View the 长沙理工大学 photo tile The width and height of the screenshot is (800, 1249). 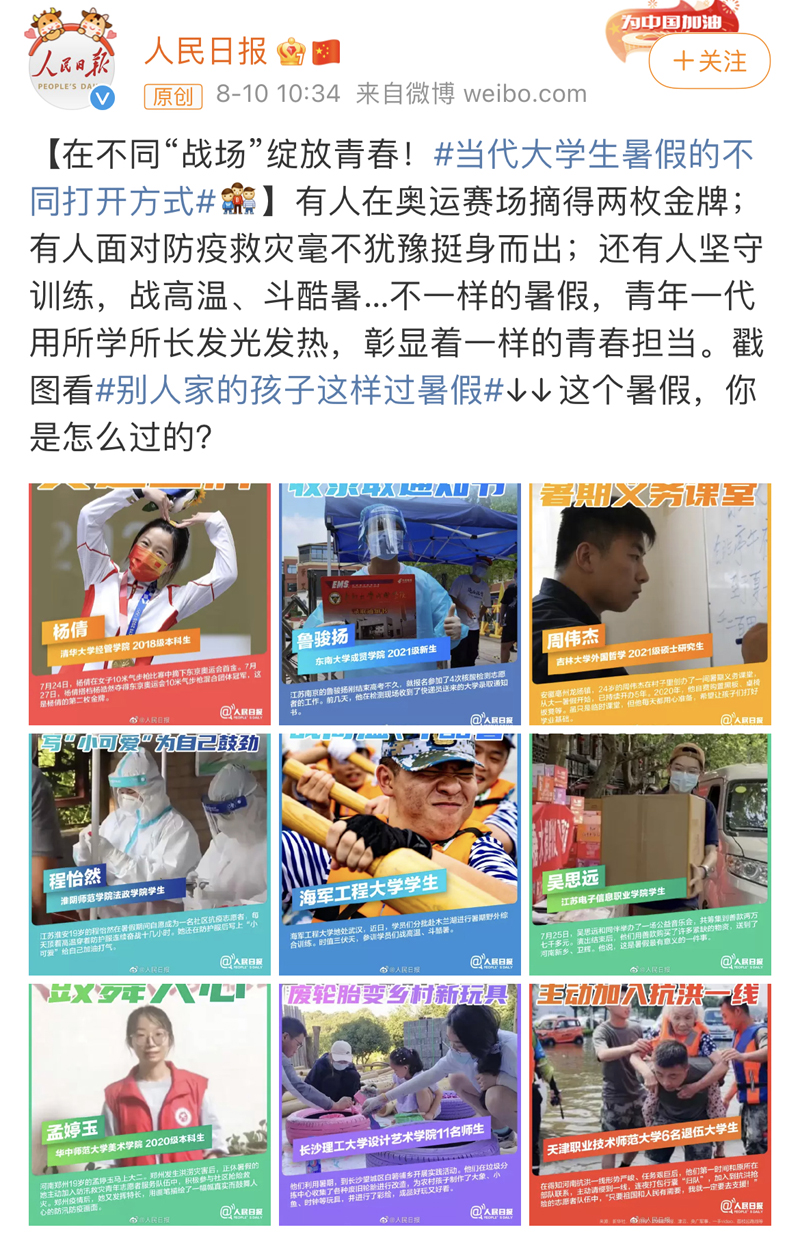point(400,1105)
